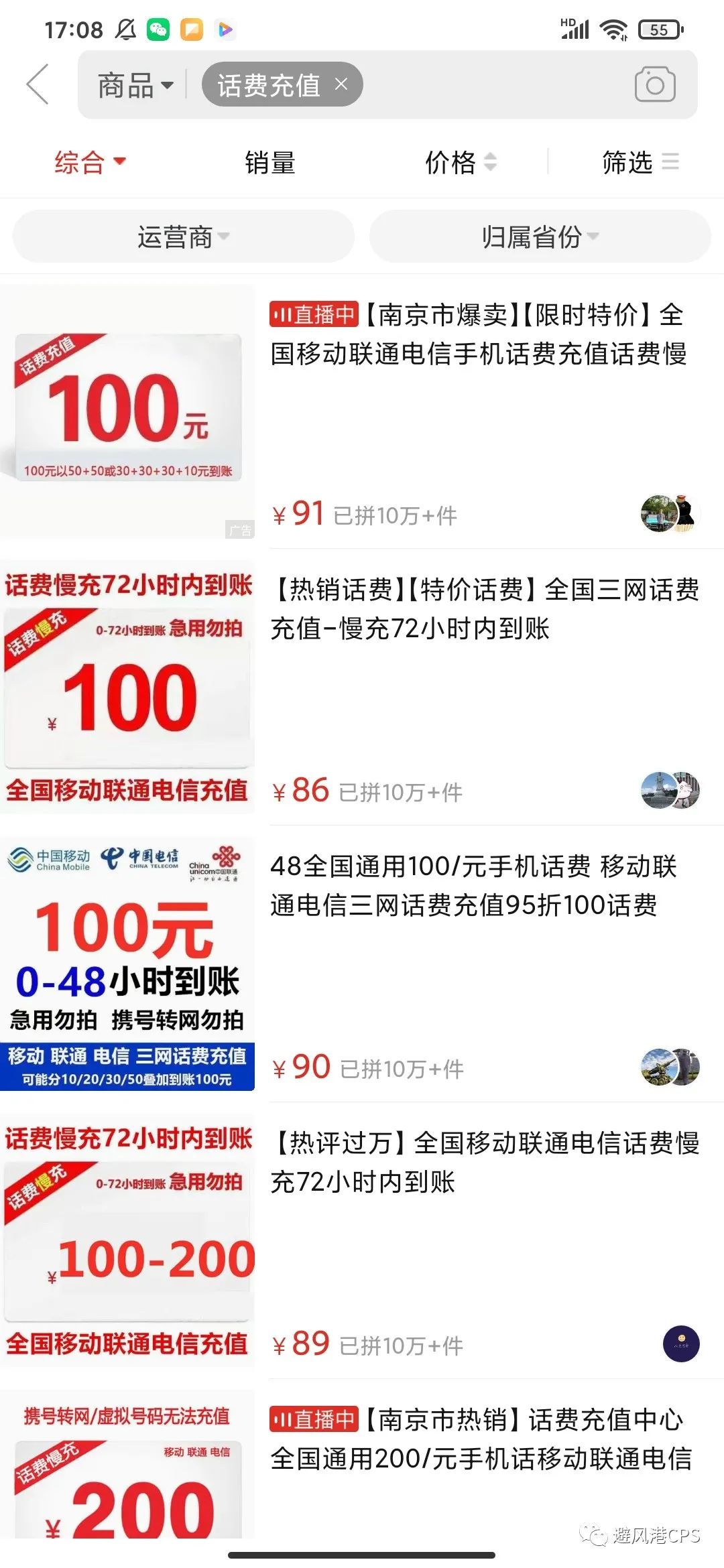Screen dimensions: 724x1568
Task: Expand the 归属省份 province filter
Action: [x=540, y=237]
